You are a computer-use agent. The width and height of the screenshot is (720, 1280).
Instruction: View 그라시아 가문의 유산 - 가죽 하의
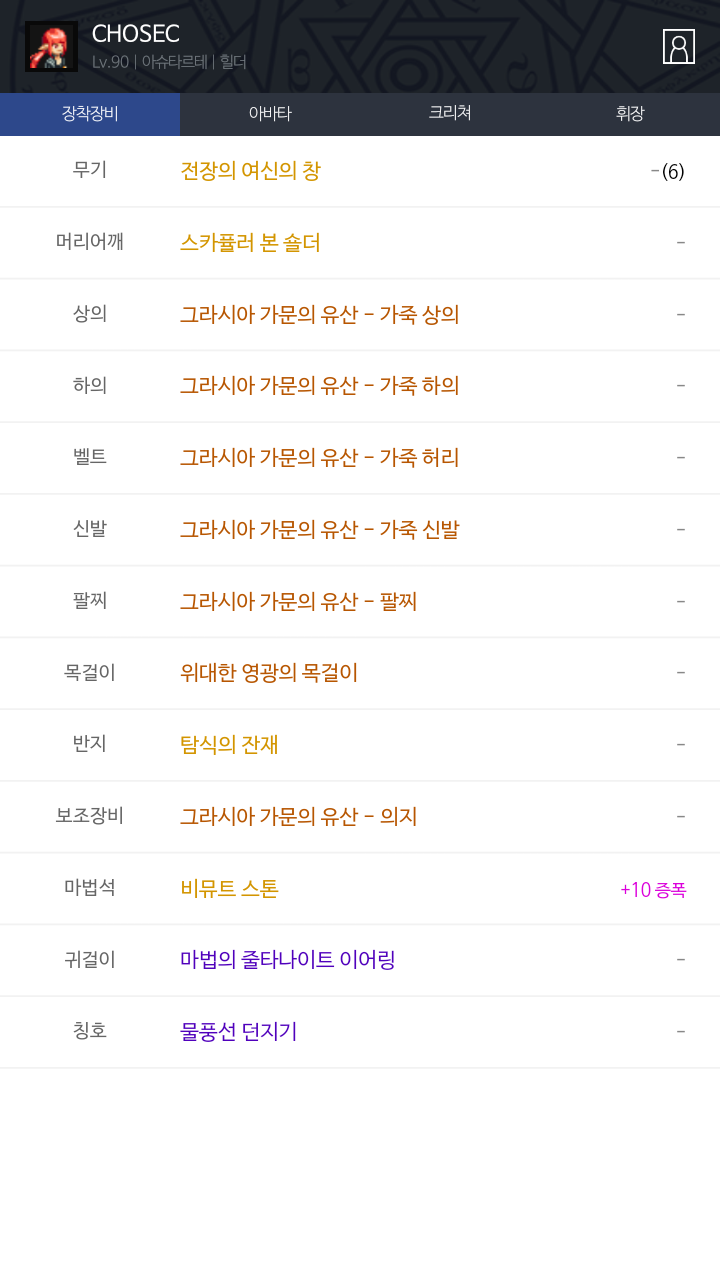(x=319, y=386)
